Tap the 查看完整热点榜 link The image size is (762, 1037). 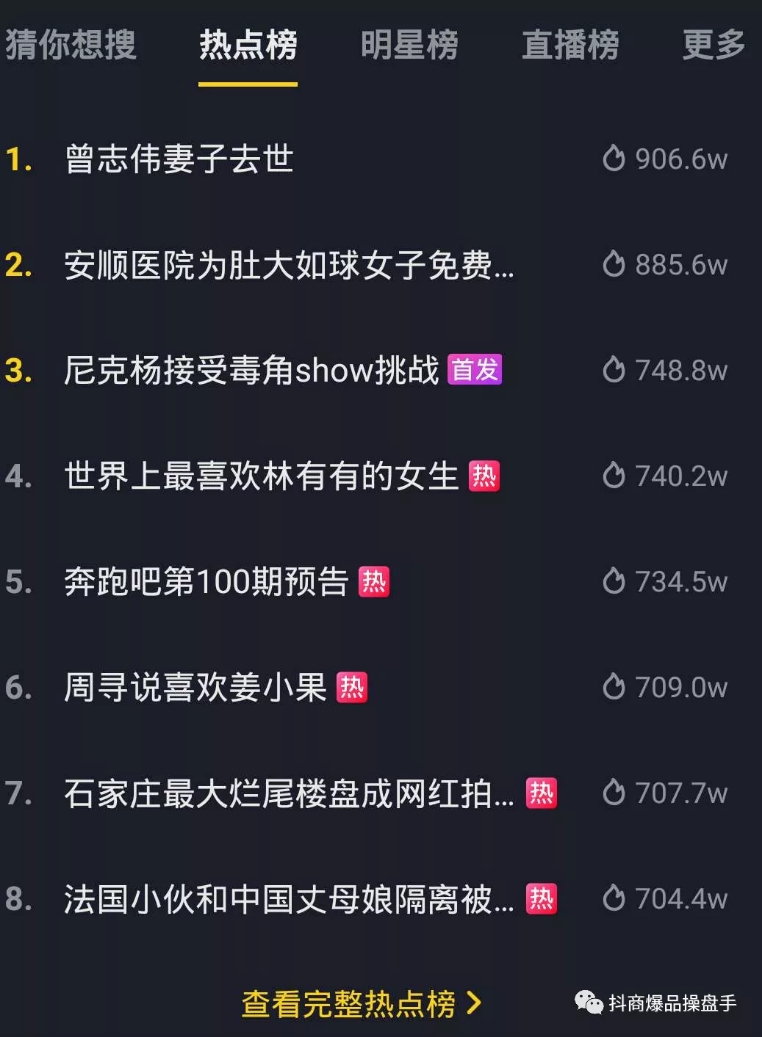point(362,1003)
